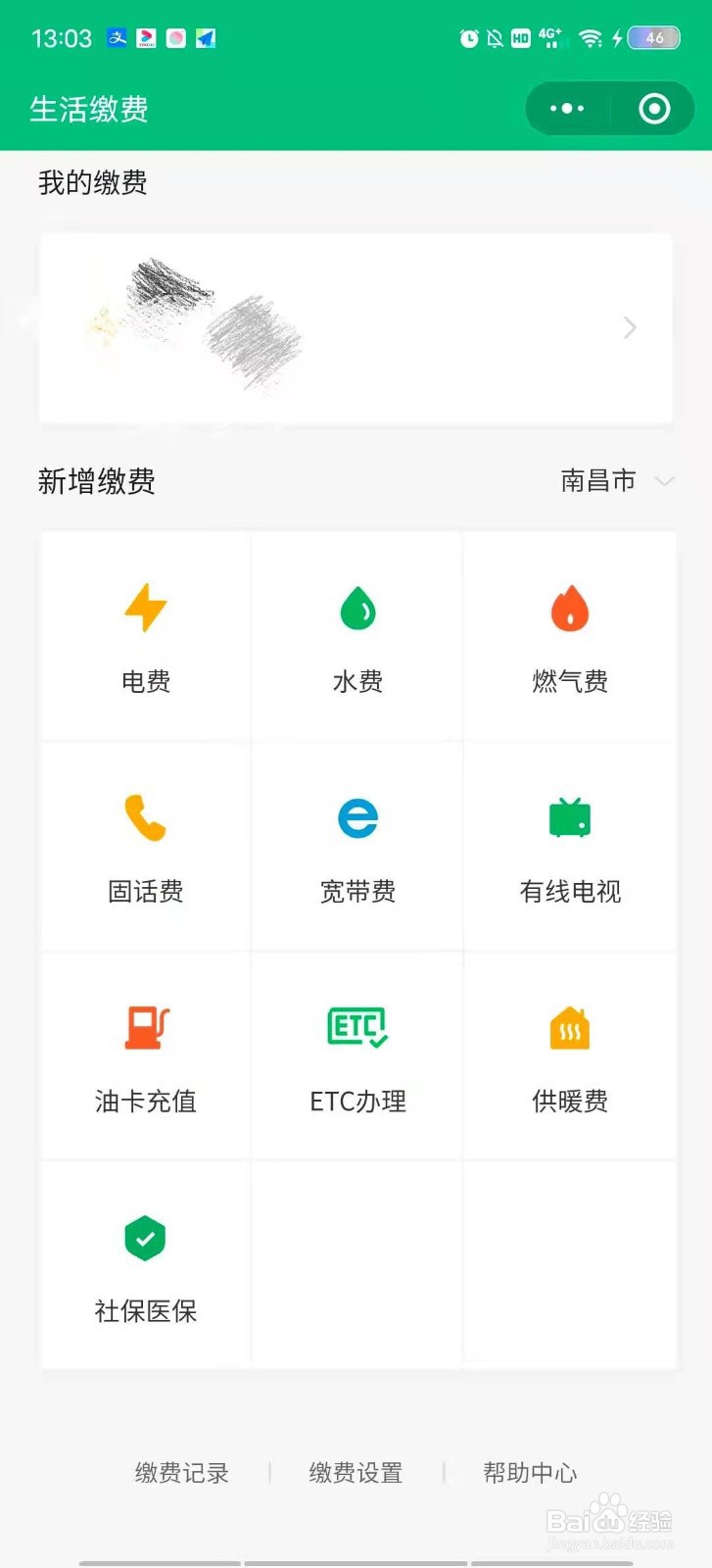Close the mini program with the circle button
Screen dimensions: 712x1568
click(654, 109)
